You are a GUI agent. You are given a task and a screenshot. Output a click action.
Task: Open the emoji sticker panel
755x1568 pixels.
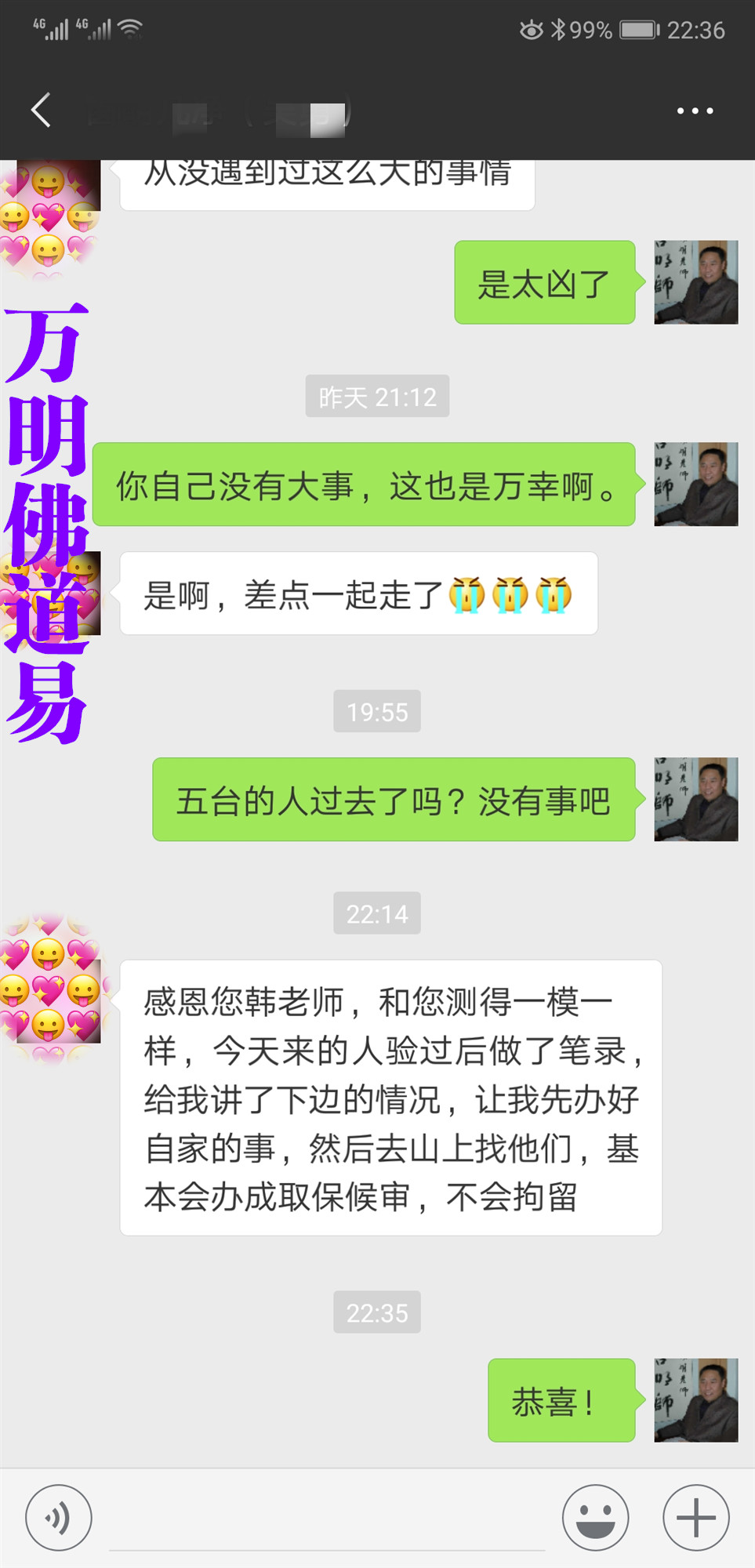click(x=595, y=1517)
